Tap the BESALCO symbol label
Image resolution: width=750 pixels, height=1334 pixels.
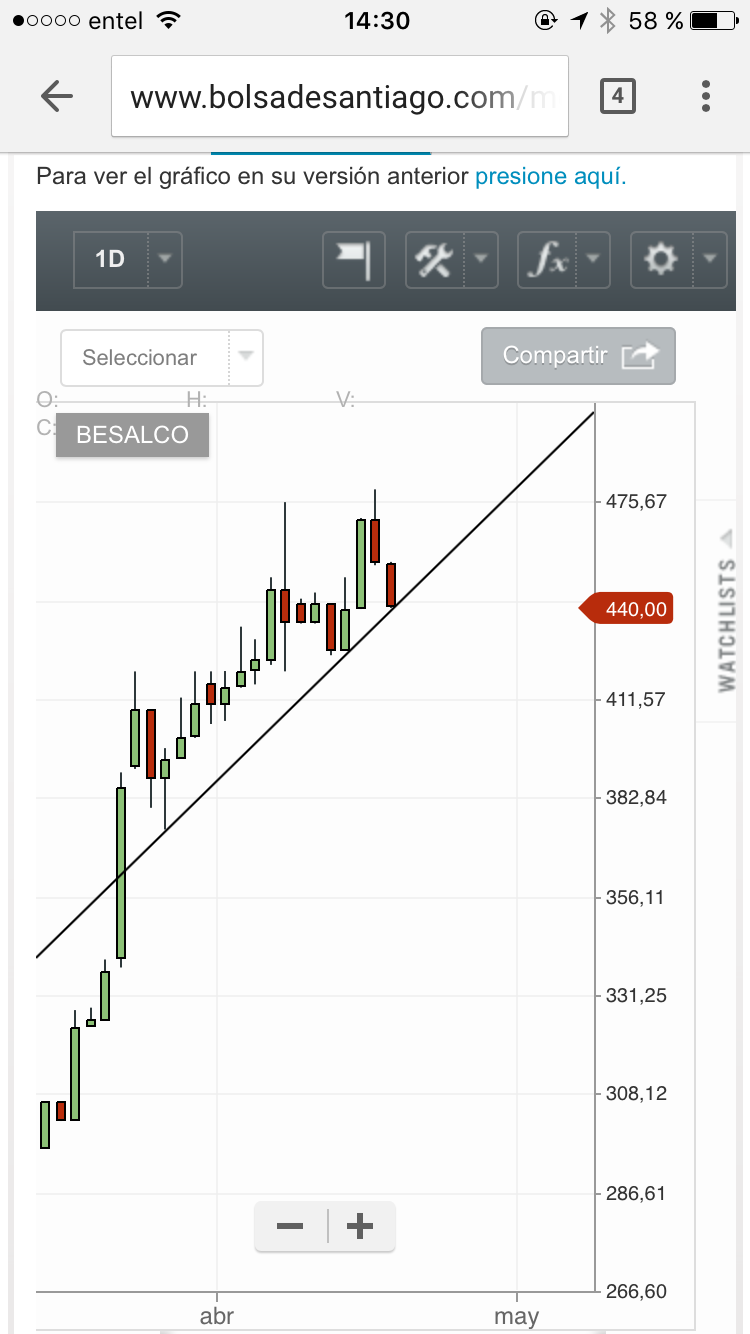click(x=132, y=435)
